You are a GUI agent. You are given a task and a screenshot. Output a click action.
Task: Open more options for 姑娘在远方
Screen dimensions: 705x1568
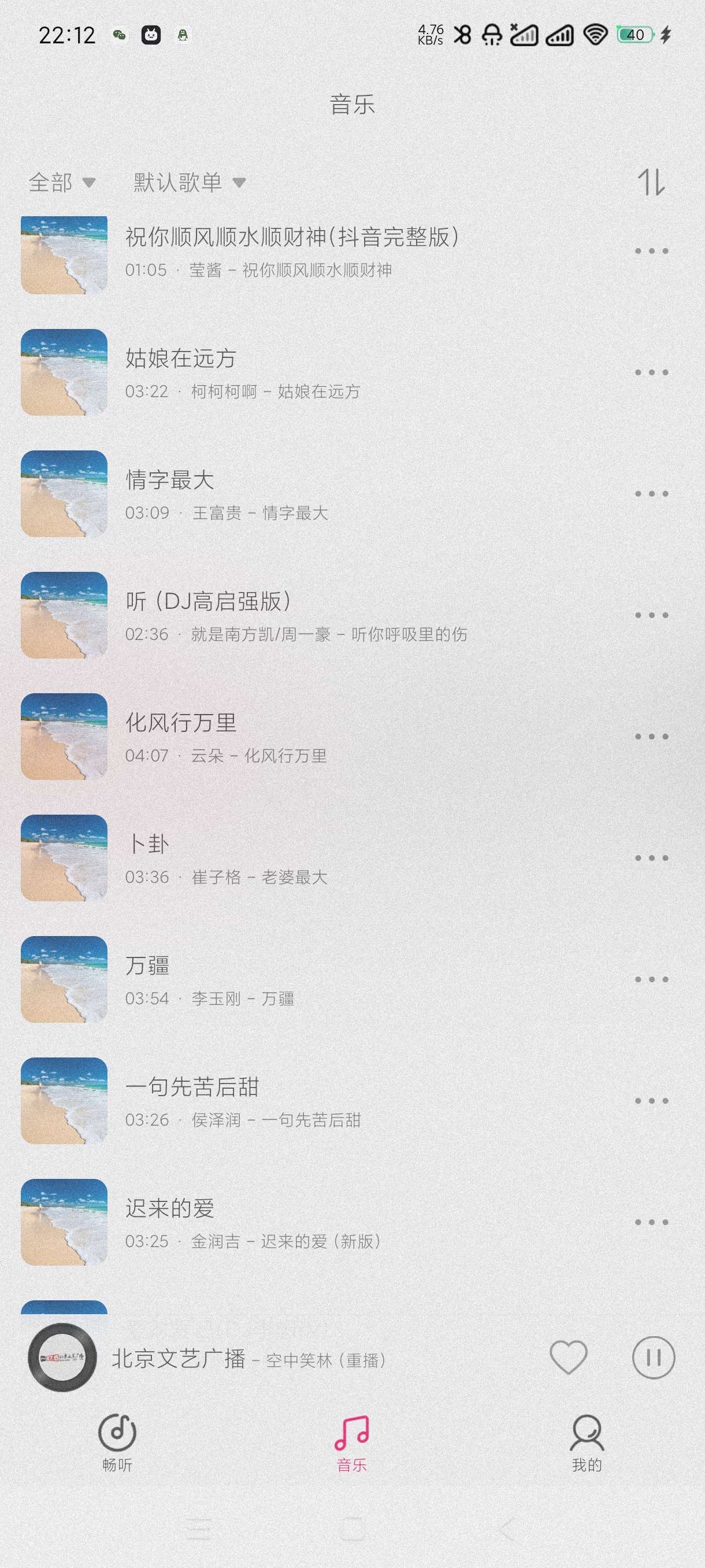point(651,372)
